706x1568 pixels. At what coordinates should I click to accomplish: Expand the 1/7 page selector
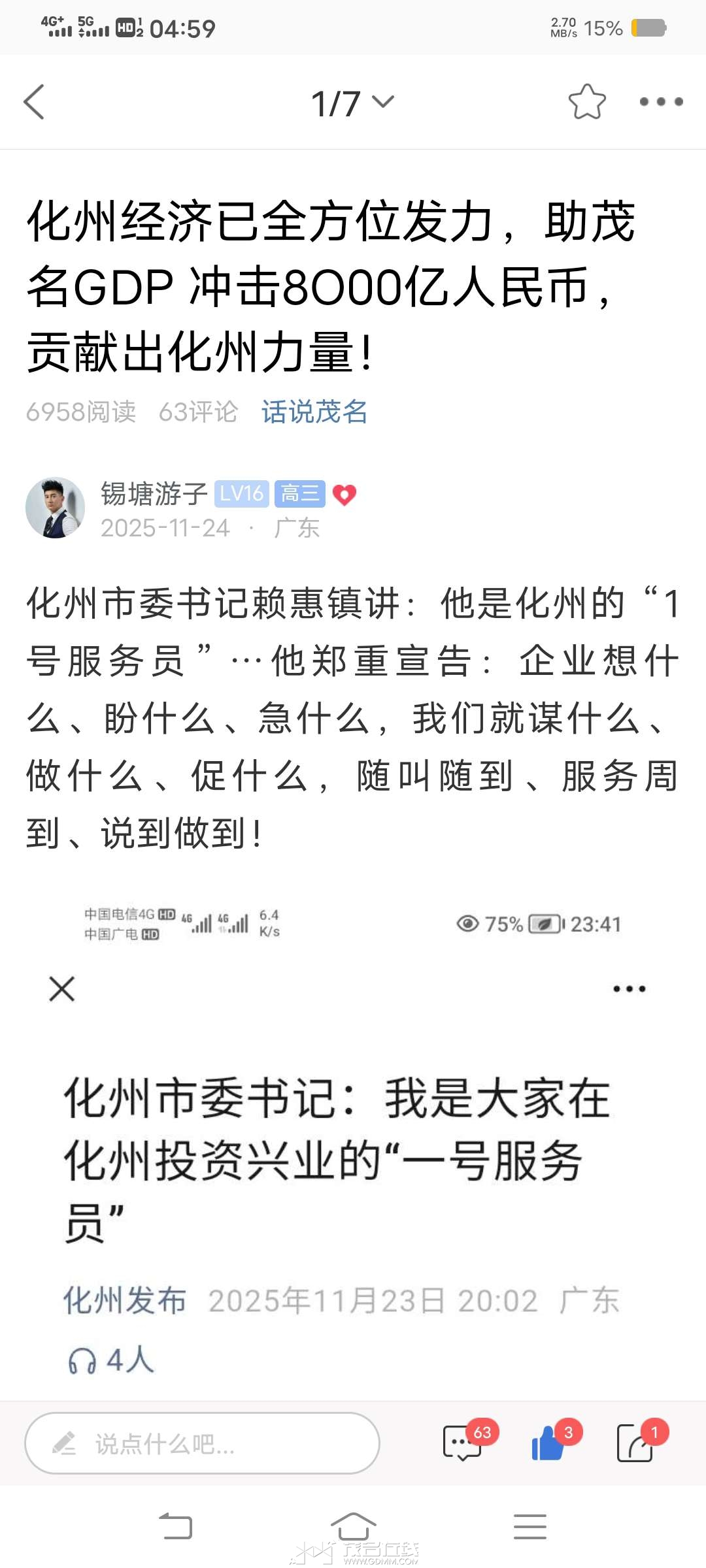(x=352, y=103)
